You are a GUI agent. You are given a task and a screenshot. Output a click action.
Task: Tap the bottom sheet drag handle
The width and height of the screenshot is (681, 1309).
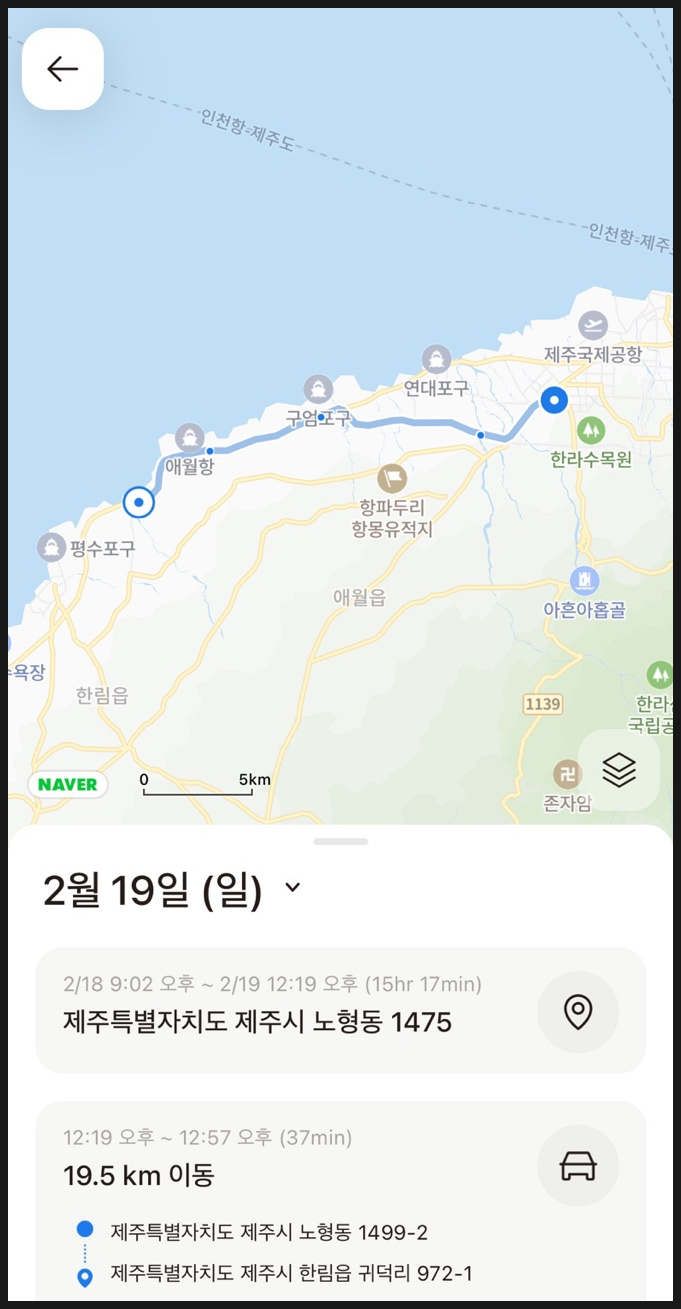tap(341, 842)
